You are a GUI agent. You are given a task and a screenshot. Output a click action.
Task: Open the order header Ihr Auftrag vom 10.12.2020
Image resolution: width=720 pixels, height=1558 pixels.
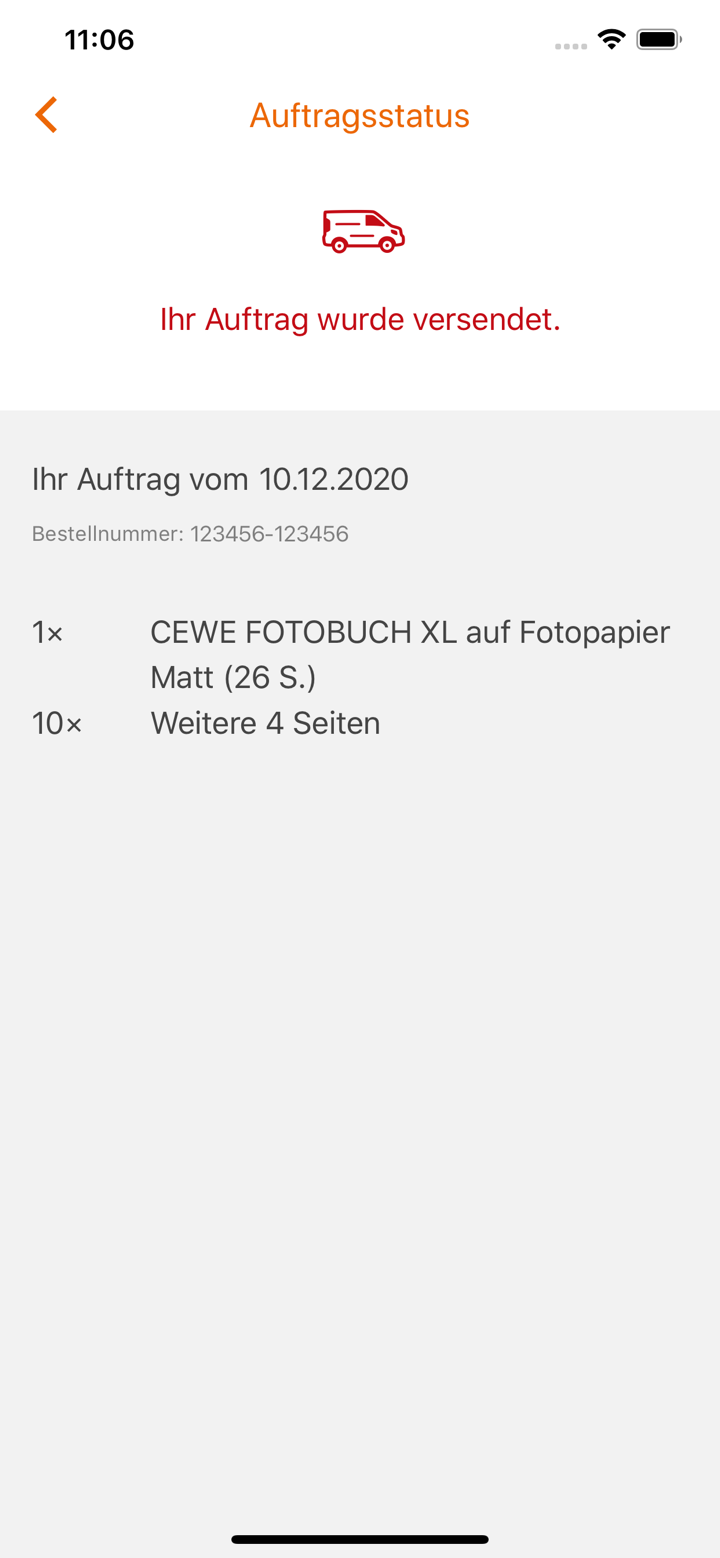pos(220,479)
